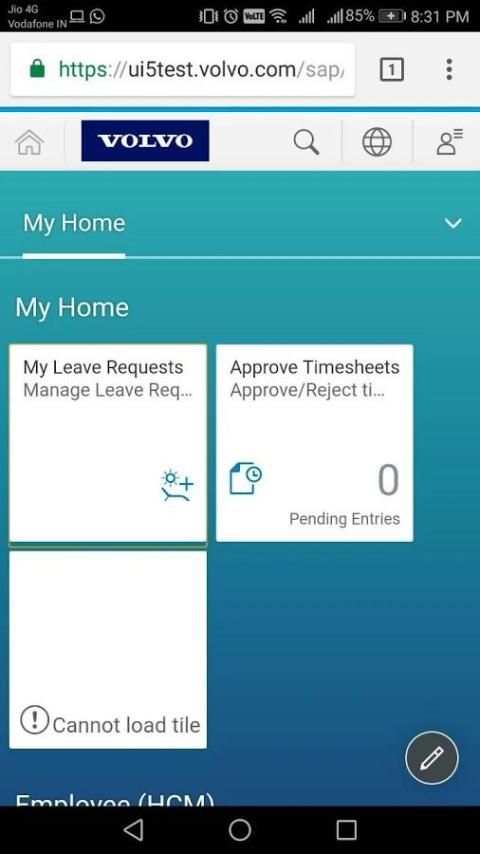
Task: Open the Approve Timesheets tile
Action: tap(315, 443)
